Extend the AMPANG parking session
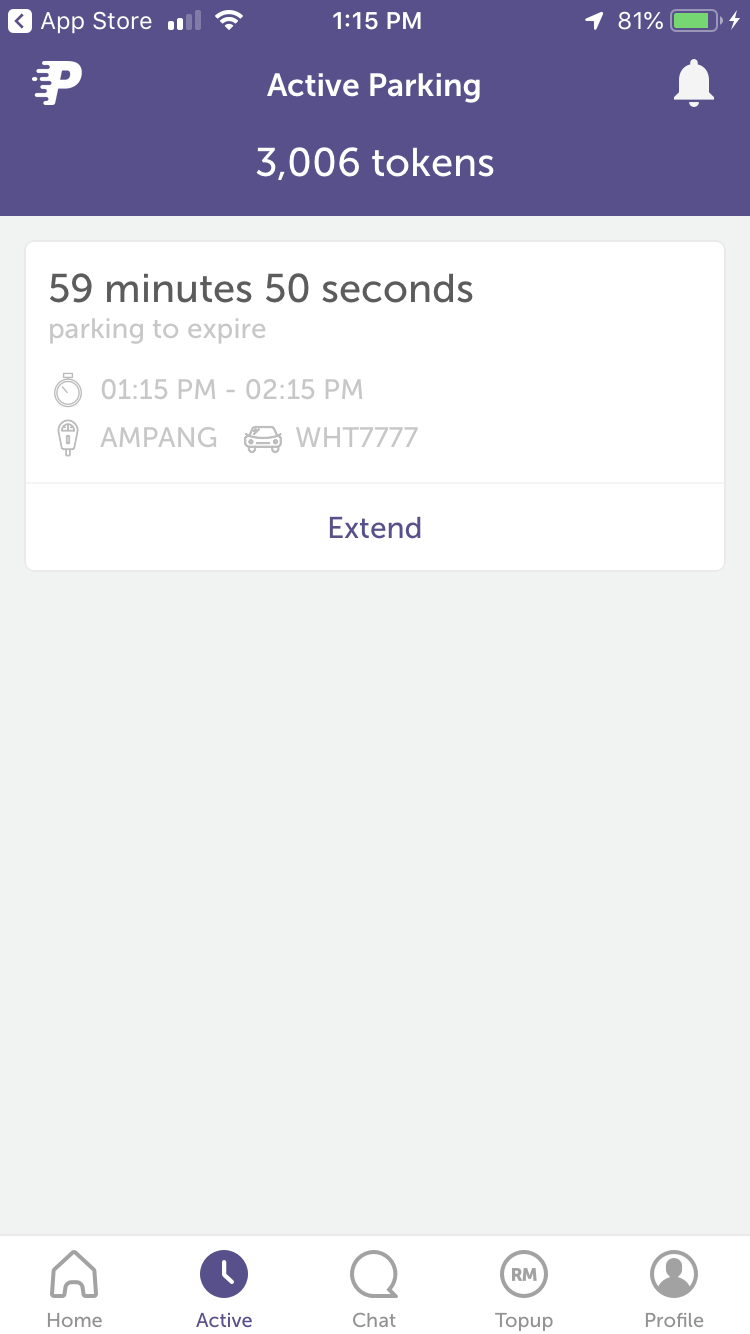Viewport: 750px width, 1334px height. click(x=375, y=528)
